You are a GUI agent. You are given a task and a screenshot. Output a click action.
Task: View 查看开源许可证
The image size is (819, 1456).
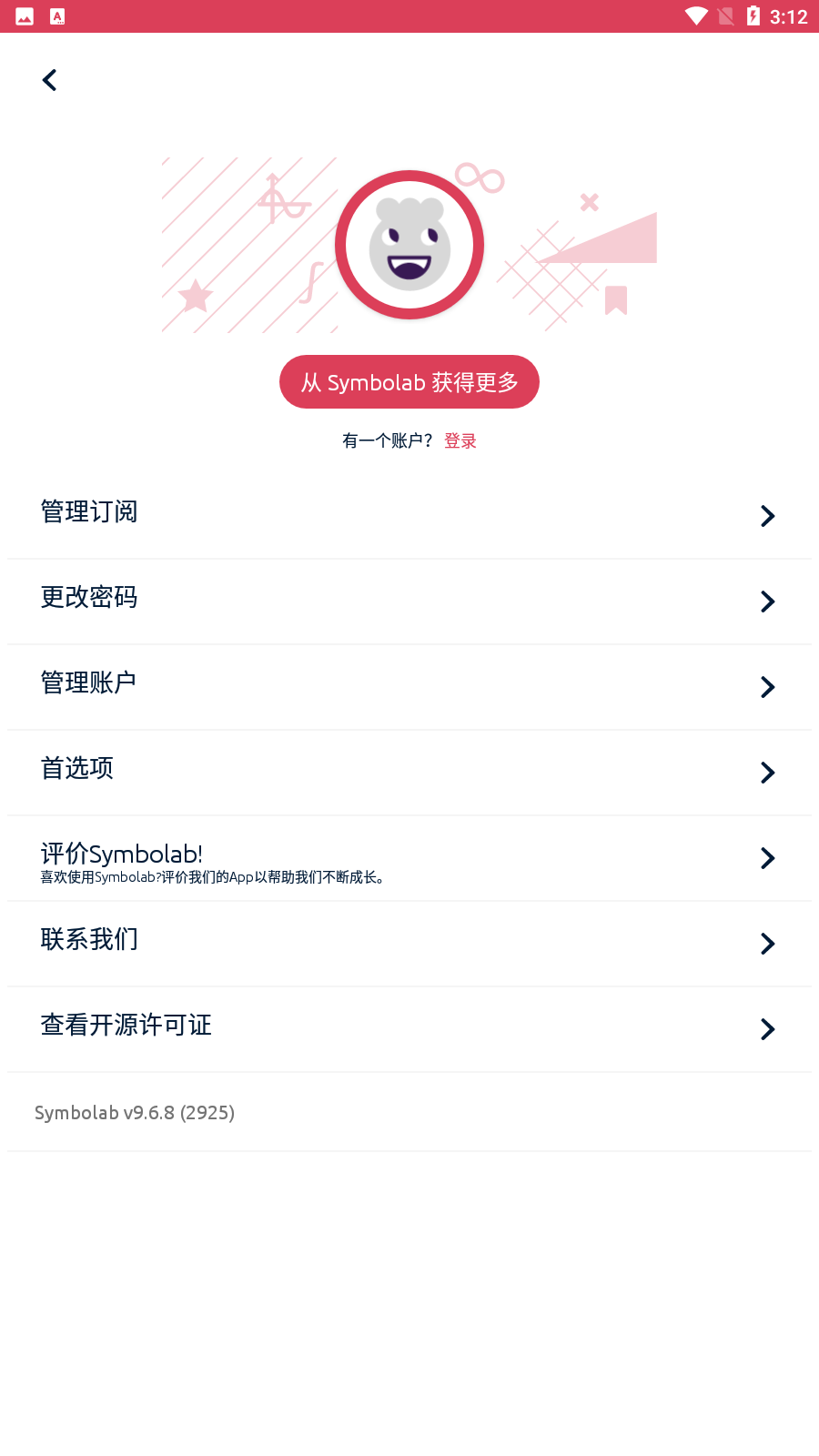click(409, 1028)
